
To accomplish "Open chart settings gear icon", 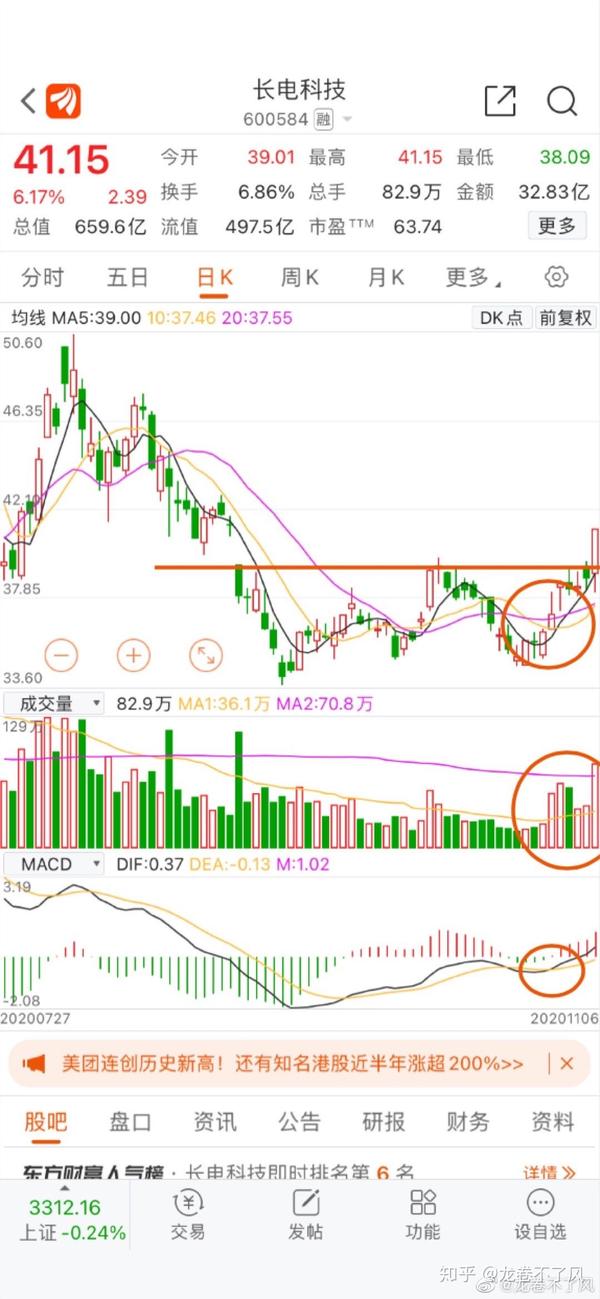I will (557, 277).
